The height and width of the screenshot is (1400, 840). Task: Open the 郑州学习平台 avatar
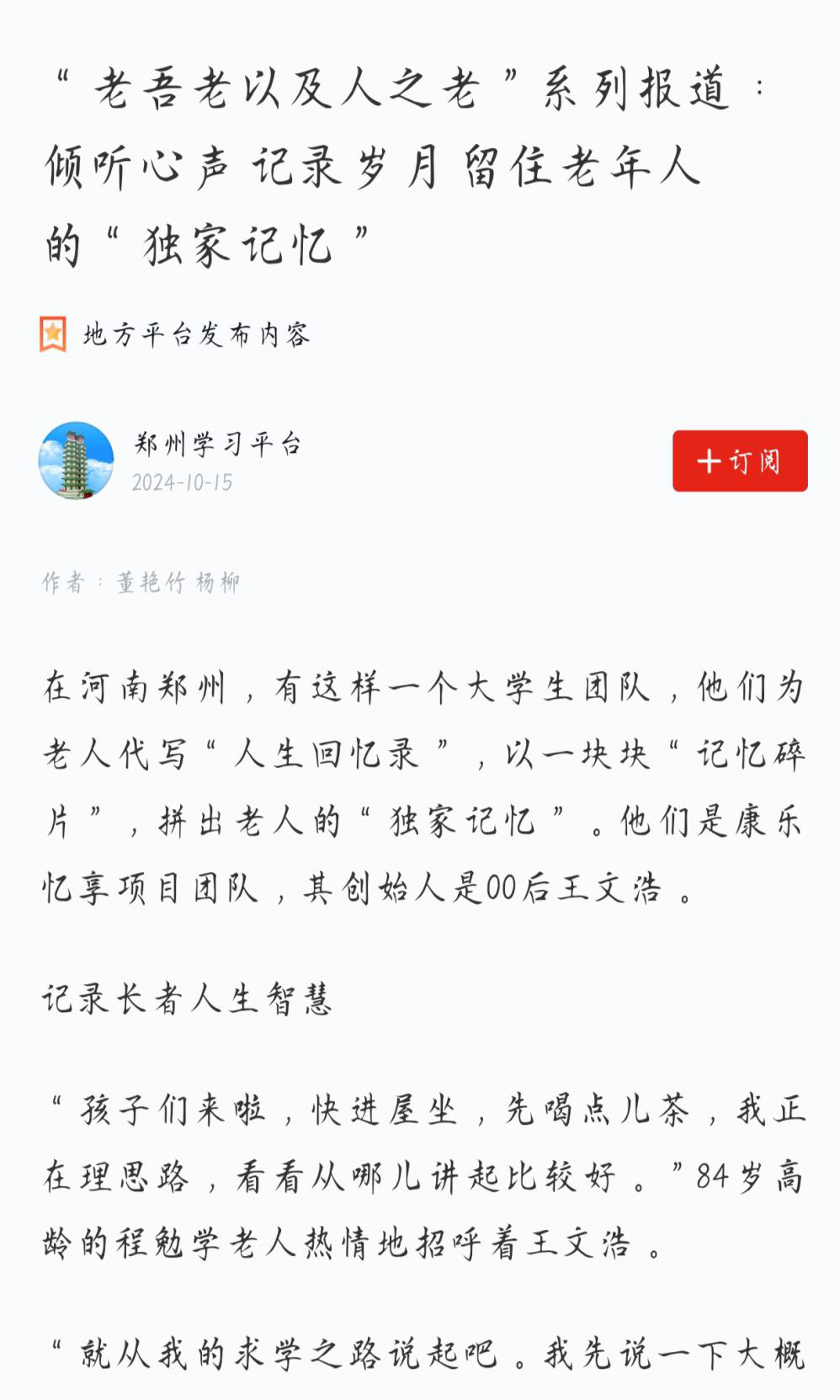[x=77, y=460]
